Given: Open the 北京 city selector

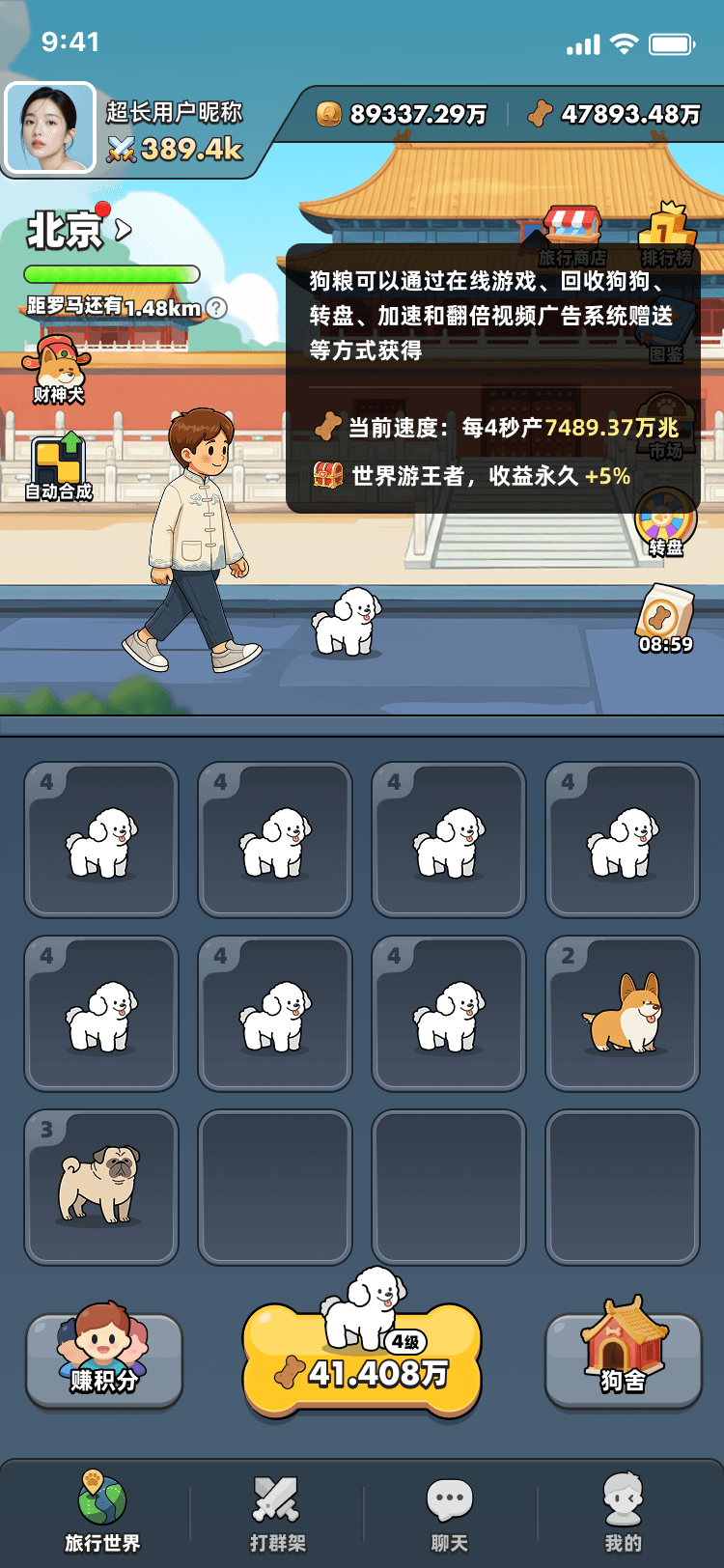Looking at the screenshot, I should click(x=77, y=231).
